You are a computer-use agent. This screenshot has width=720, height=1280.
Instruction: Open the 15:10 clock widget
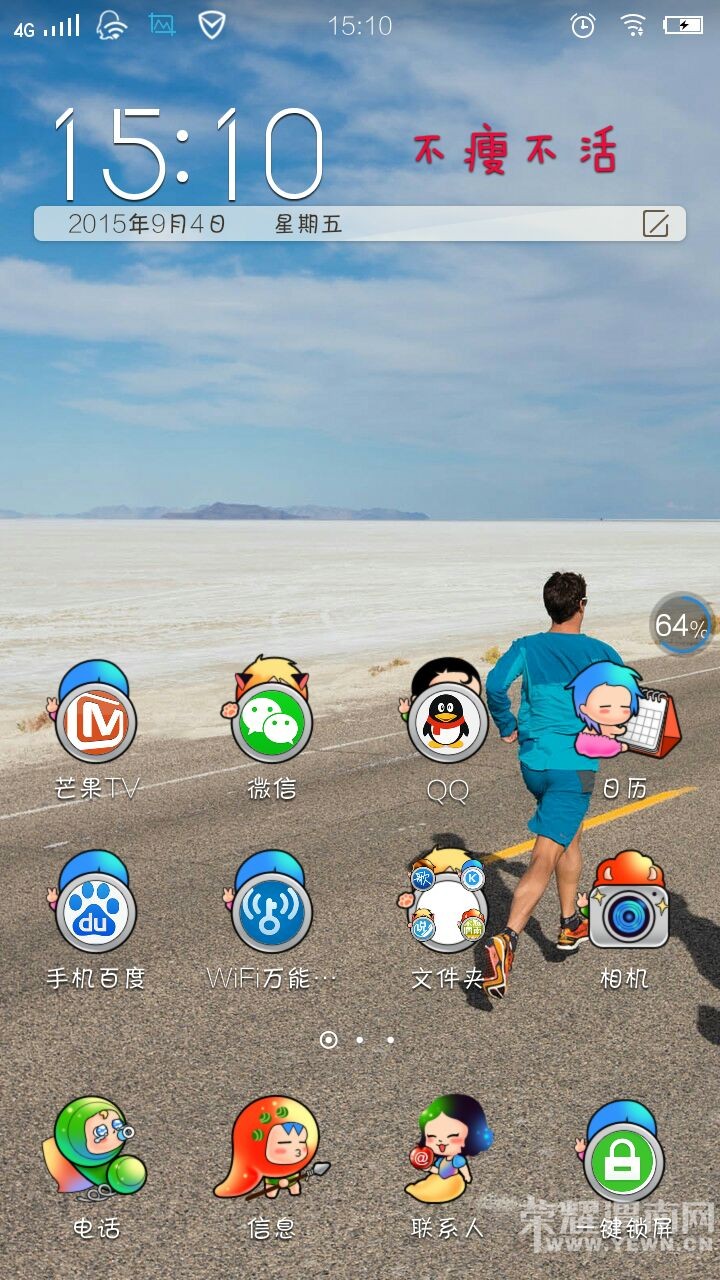pos(190,155)
